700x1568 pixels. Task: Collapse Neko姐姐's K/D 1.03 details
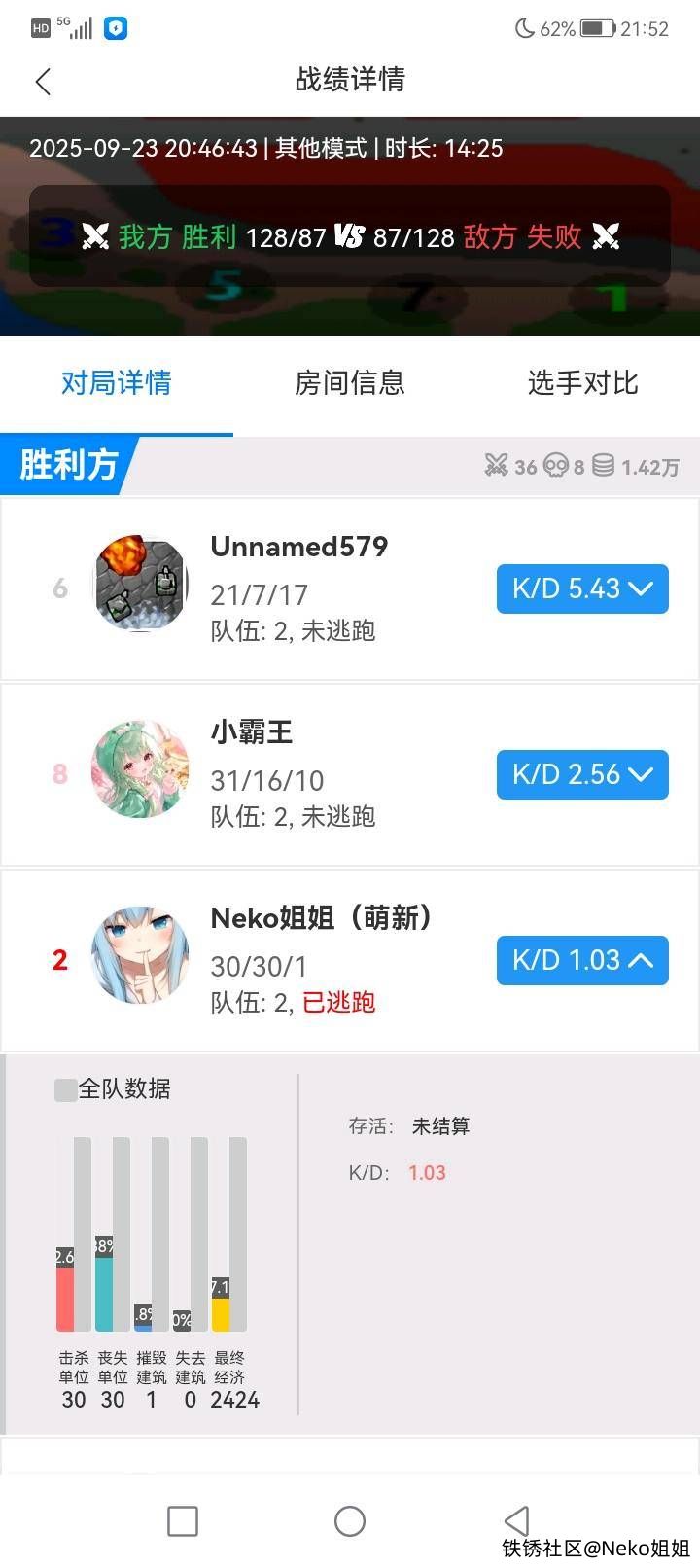click(581, 960)
